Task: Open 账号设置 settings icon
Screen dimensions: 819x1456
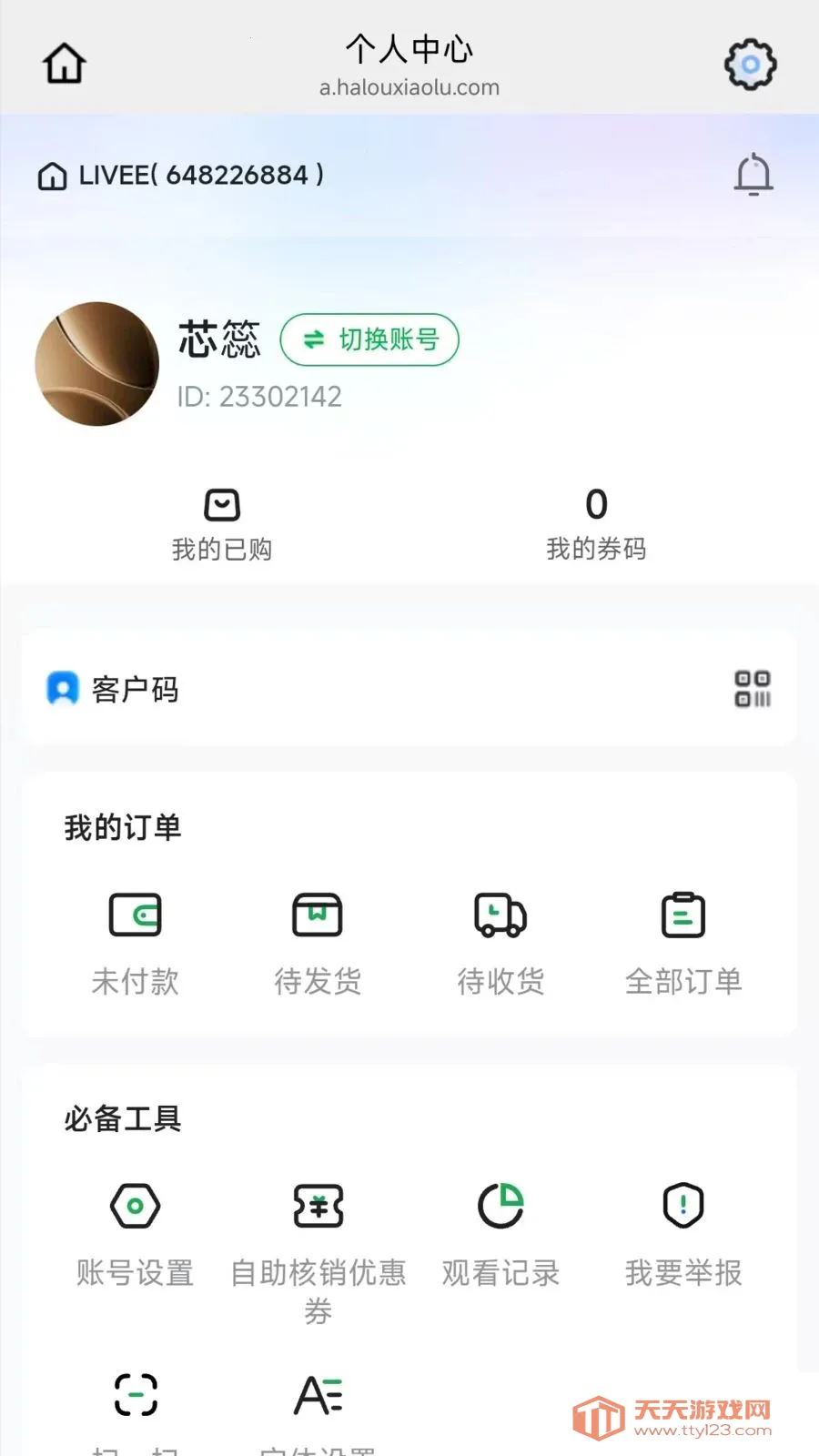Action: pos(135,1206)
